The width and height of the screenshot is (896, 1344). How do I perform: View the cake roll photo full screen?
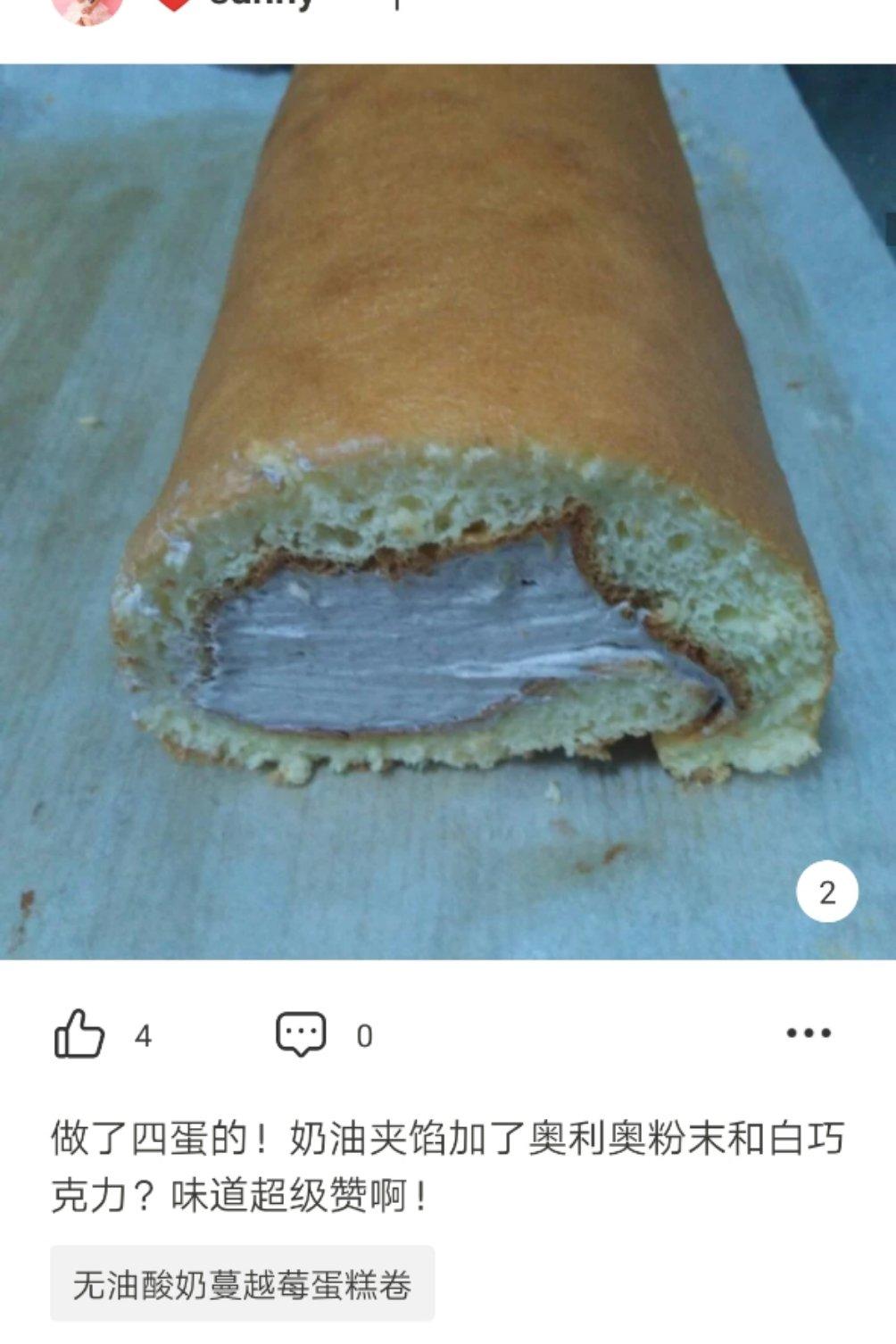[x=446, y=509]
